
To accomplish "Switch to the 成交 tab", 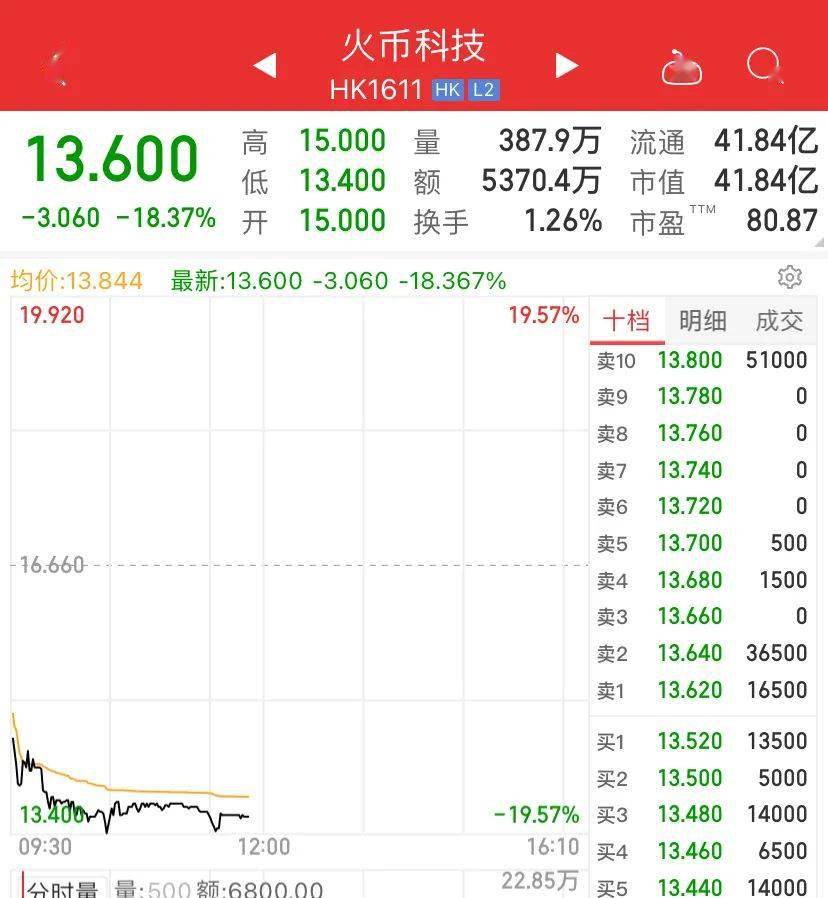I will click(779, 321).
